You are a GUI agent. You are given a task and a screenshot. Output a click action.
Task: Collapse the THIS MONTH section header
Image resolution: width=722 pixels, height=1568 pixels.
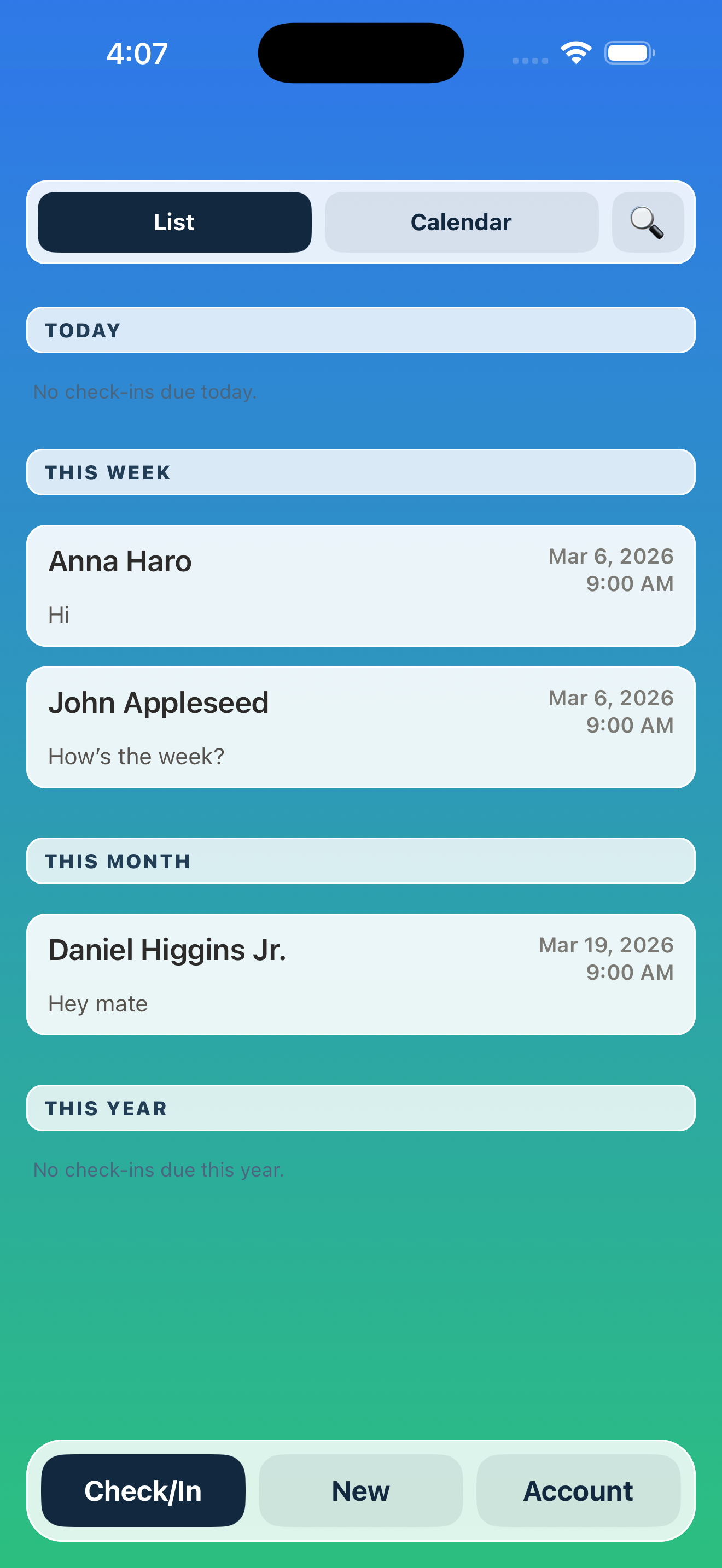(361, 860)
